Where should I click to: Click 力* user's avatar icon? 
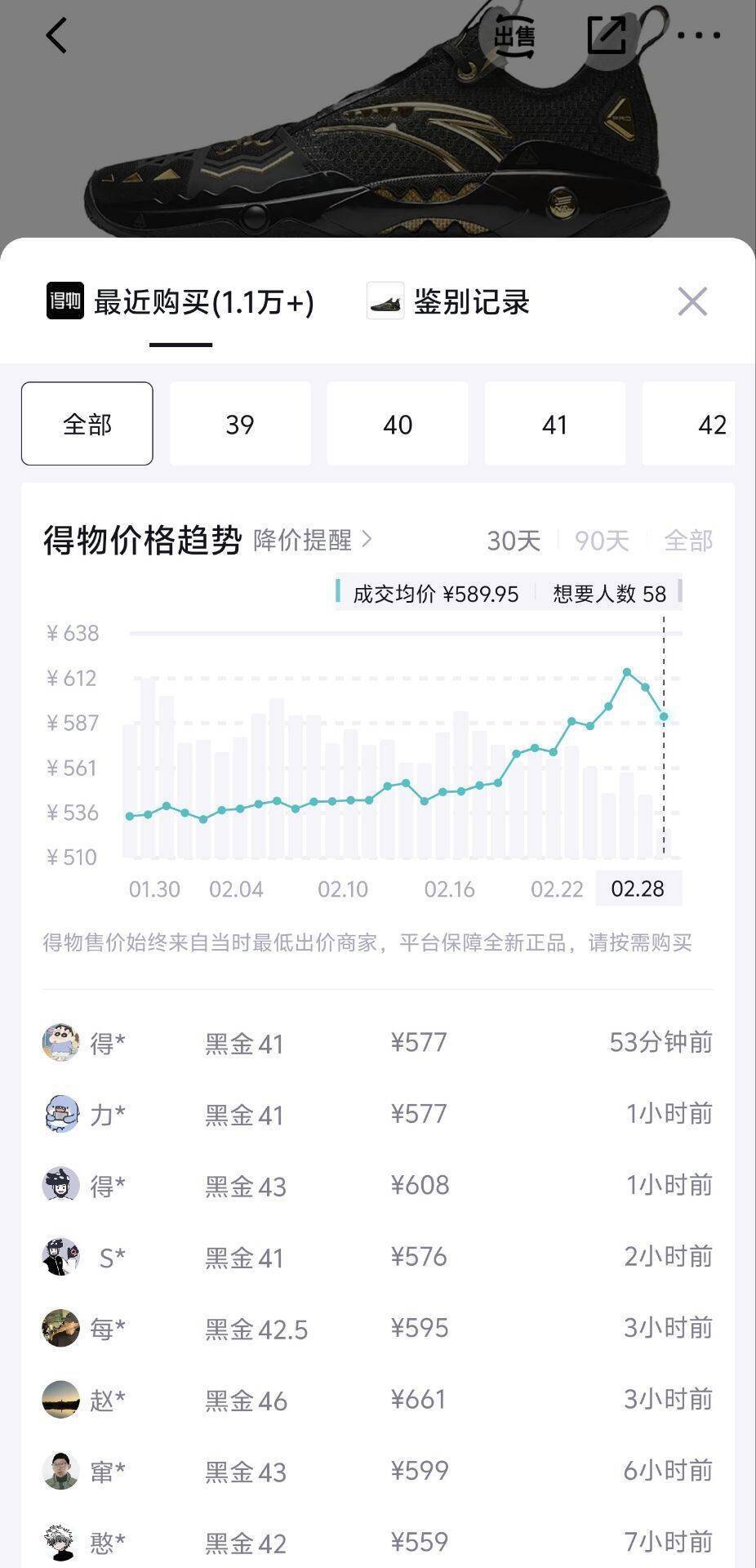pos(61,1114)
